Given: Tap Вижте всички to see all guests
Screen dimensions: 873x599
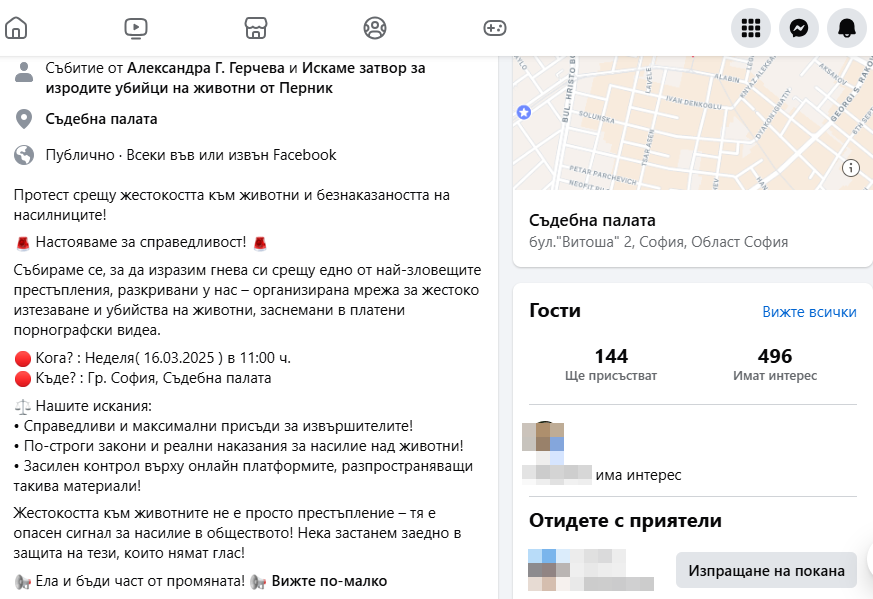Looking at the screenshot, I should click(x=809, y=312).
